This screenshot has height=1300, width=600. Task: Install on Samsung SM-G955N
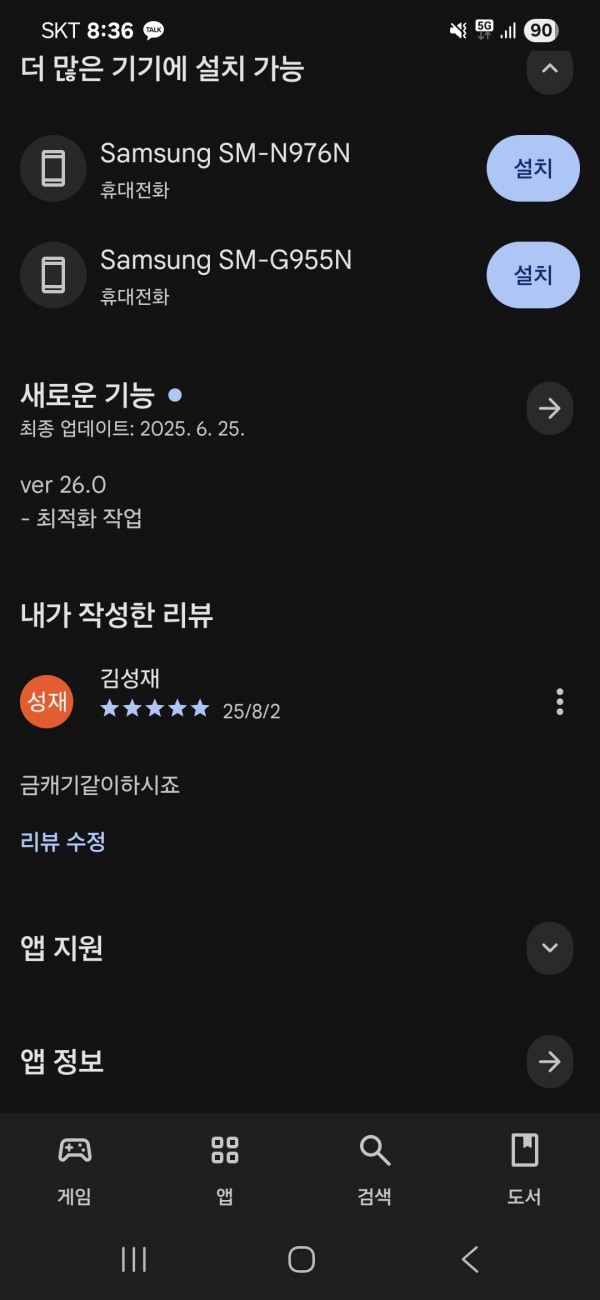pos(533,274)
